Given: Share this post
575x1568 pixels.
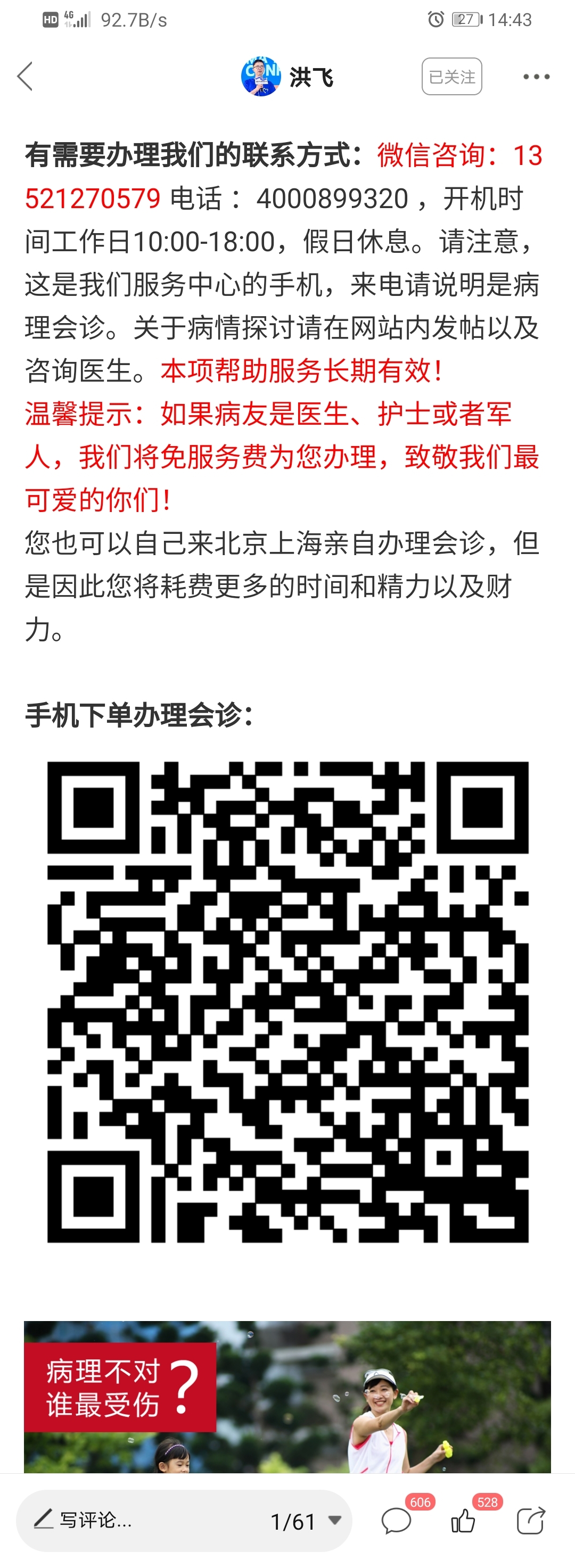Looking at the screenshot, I should [x=530, y=1521].
